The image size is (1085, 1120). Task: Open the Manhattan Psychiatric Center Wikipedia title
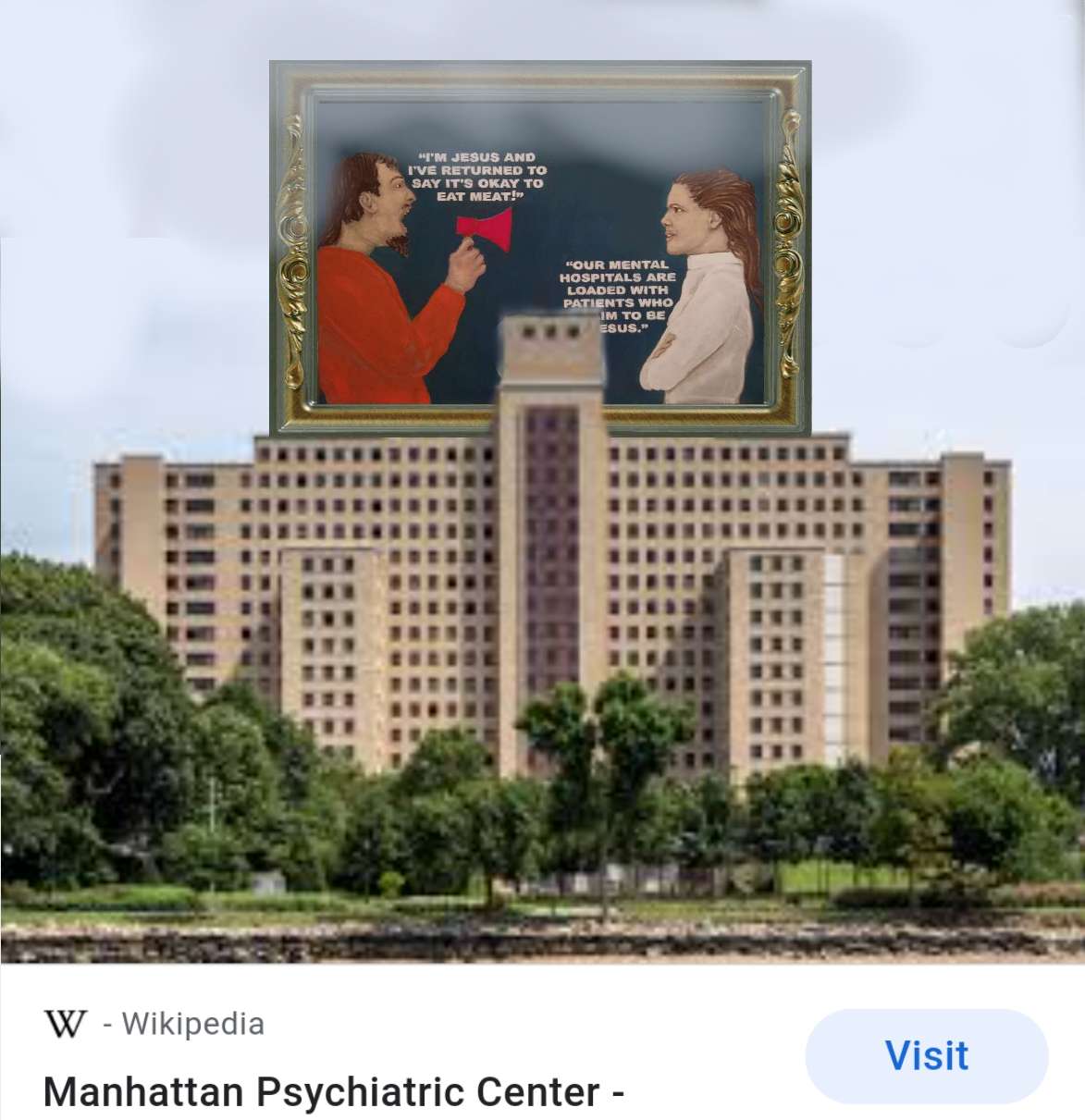pos(333,1091)
